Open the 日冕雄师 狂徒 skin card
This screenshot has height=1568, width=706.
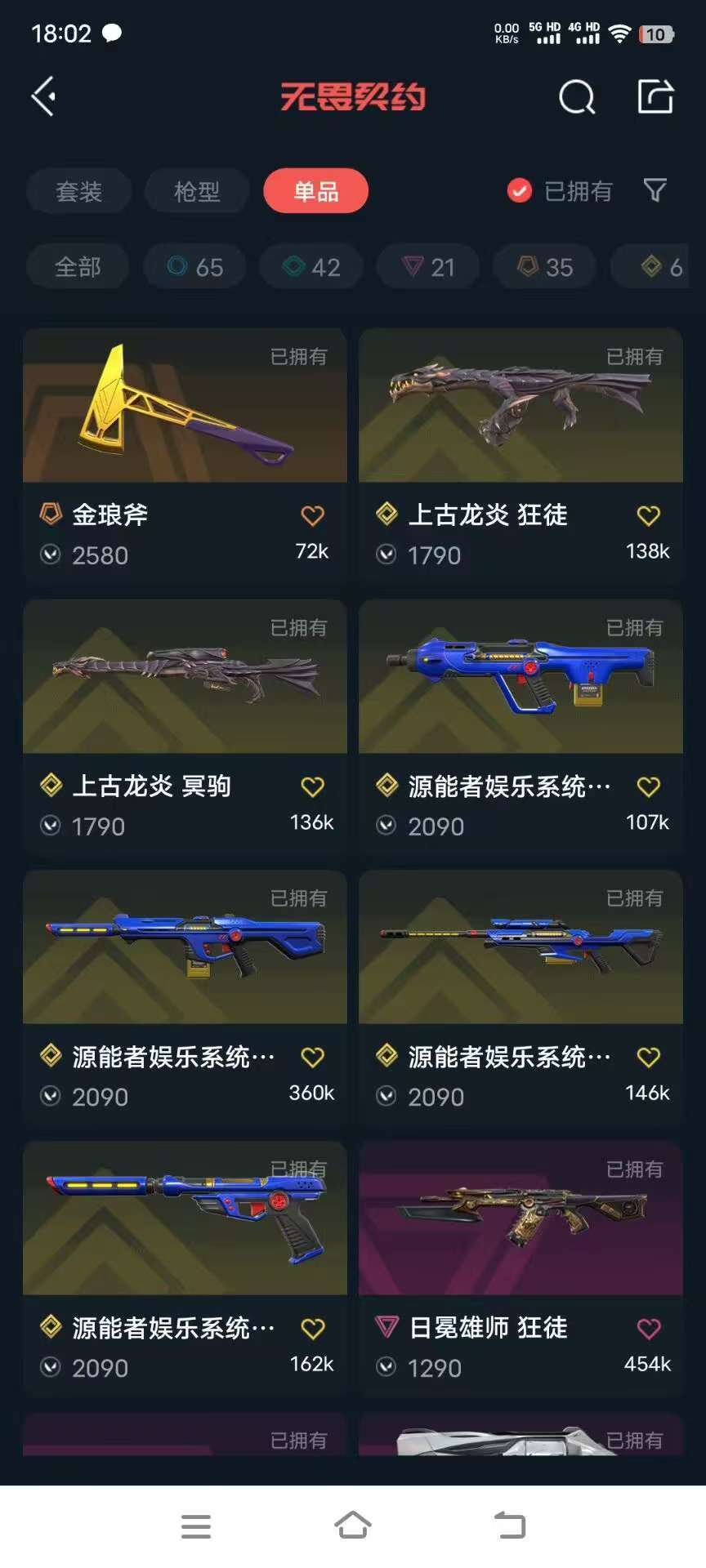[521, 1218]
